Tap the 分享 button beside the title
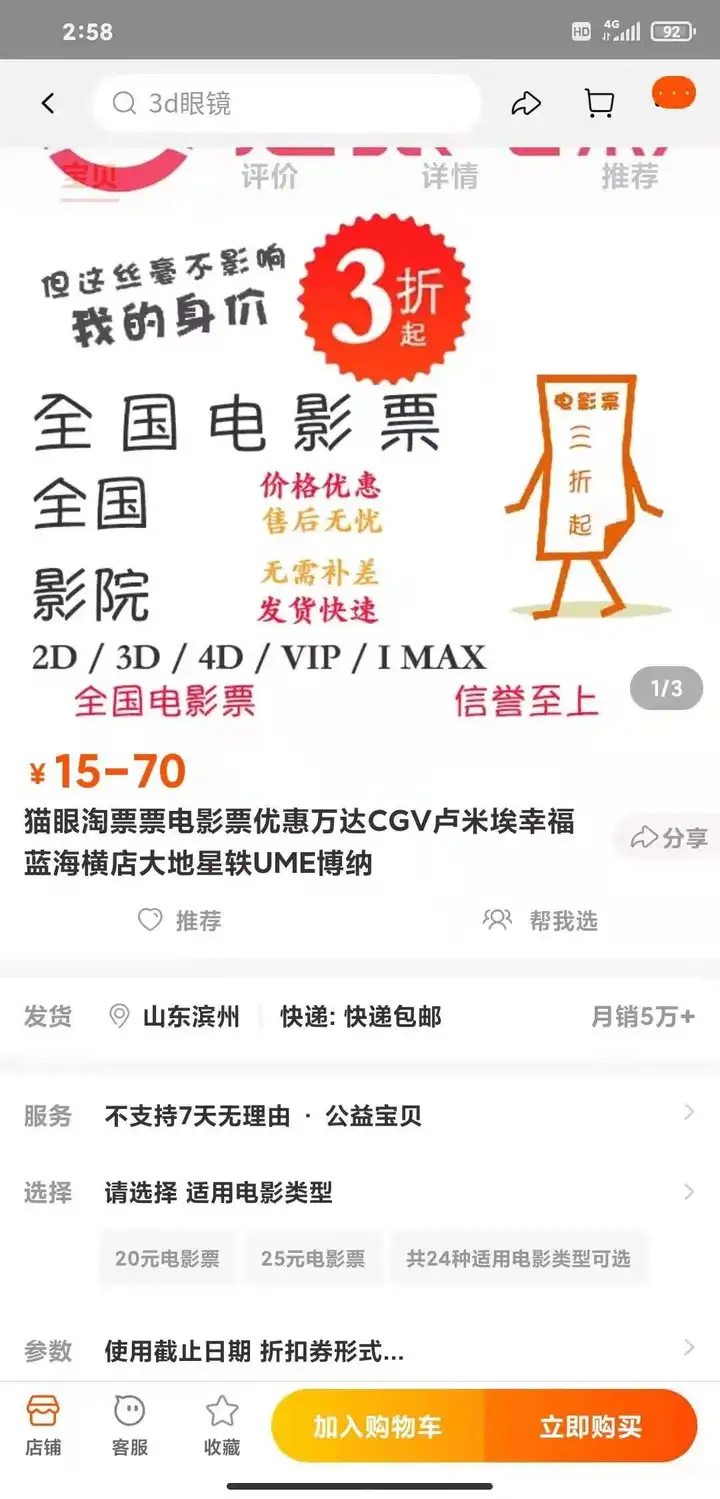Screen dimensions: 720x1499 (669, 838)
